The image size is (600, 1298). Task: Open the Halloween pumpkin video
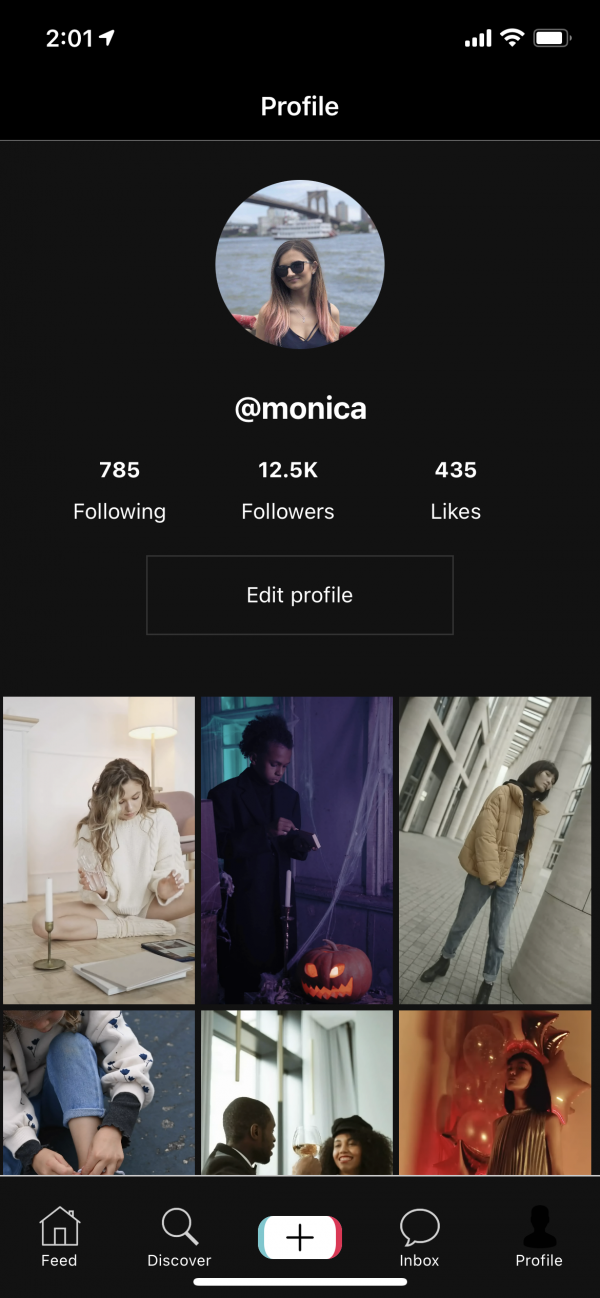297,850
